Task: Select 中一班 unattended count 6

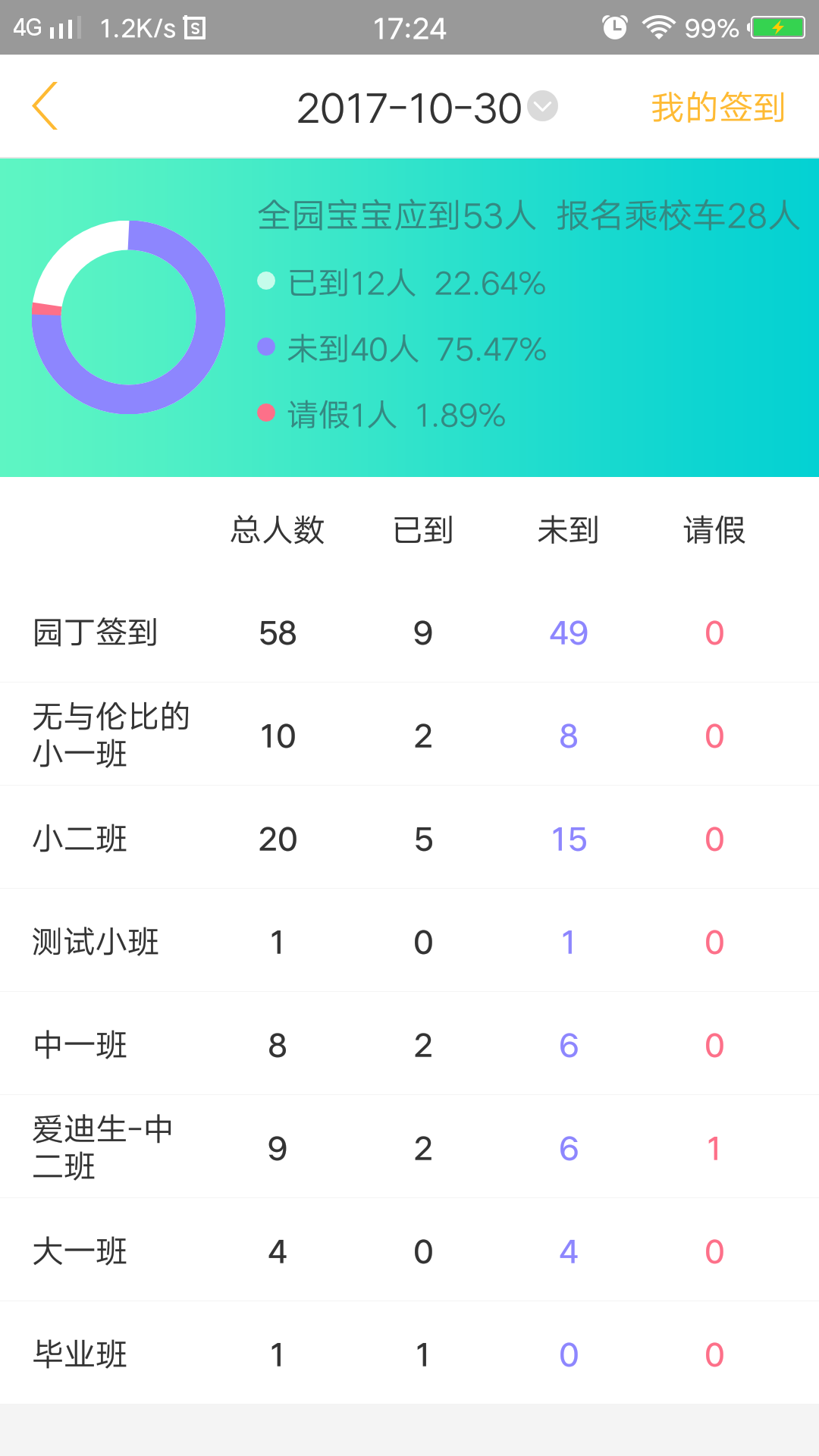Action: [568, 1045]
